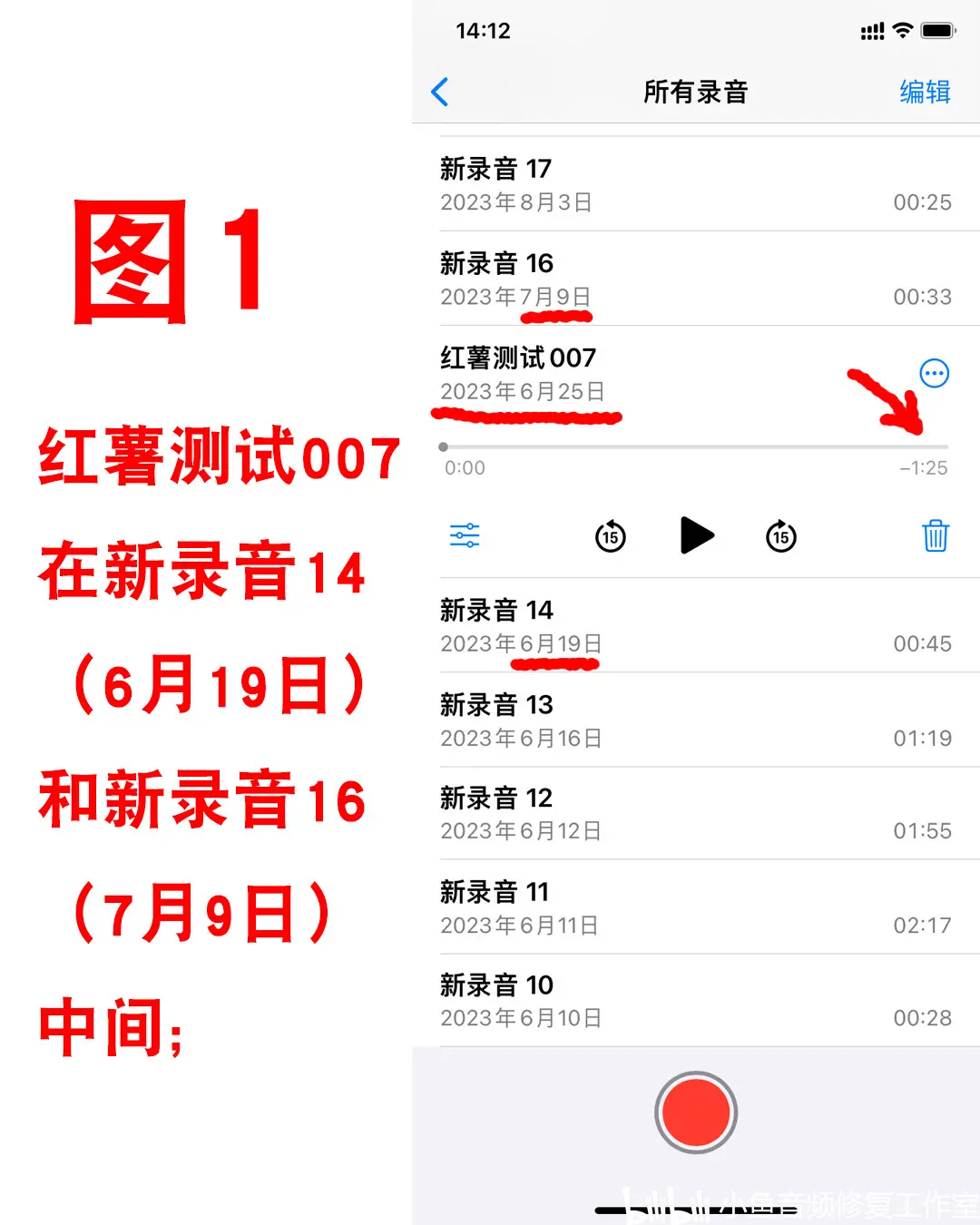The image size is (980, 1225).
Task: Tap the rewind 15 seconds icon
Action: [610, 535]
